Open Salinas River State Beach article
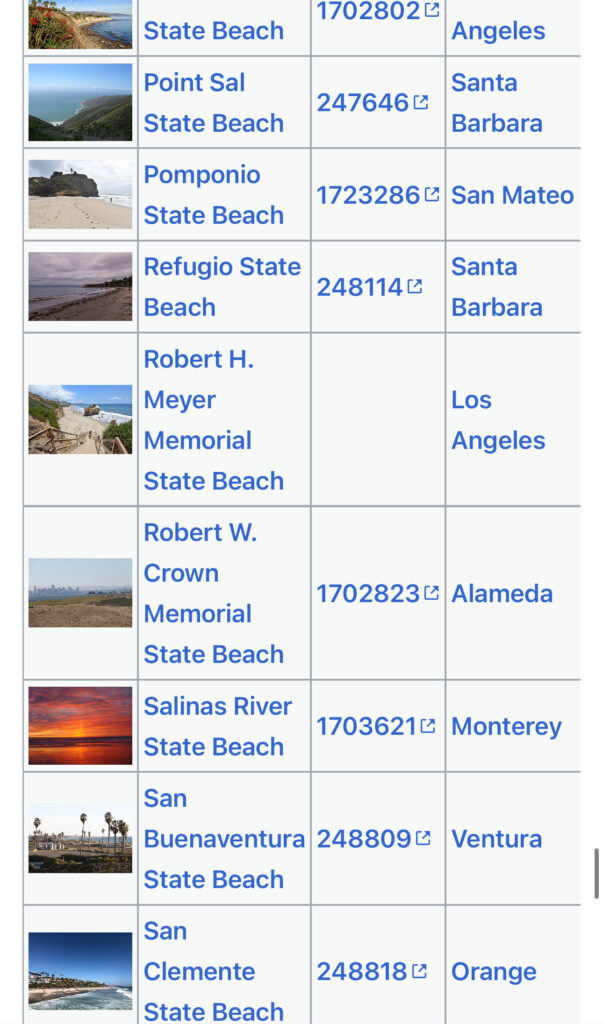 217,726
